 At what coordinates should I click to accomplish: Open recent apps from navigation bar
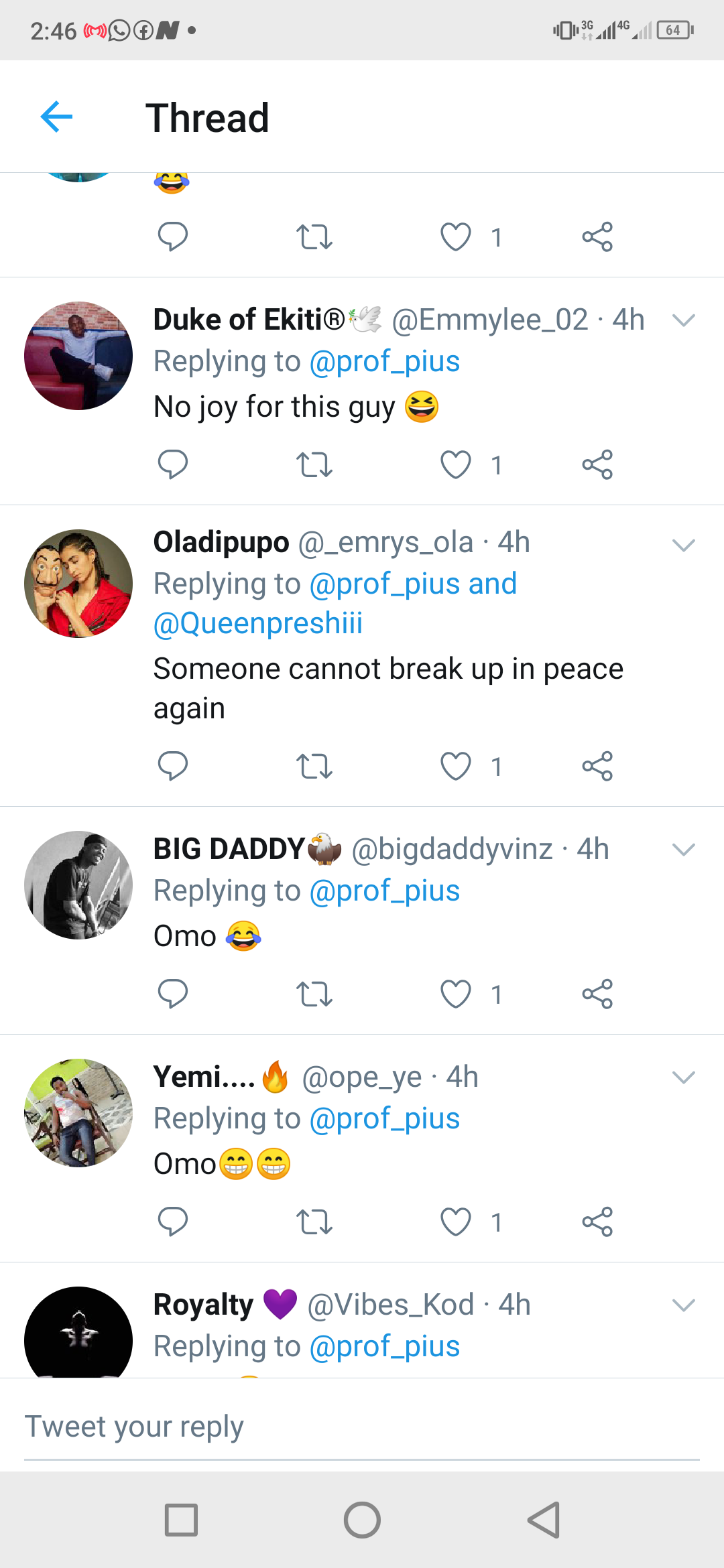181,1520
